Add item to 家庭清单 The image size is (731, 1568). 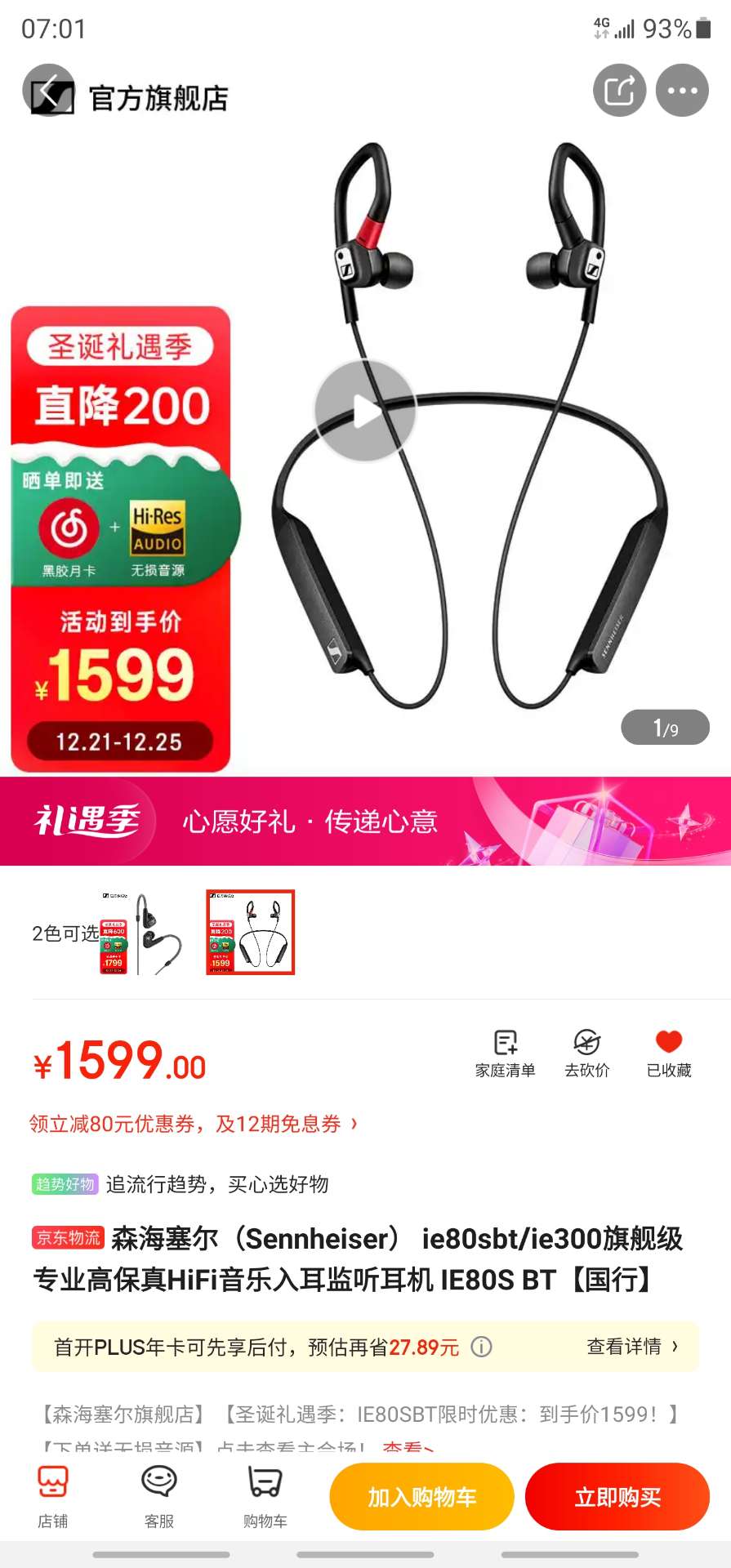(505, 1053)
